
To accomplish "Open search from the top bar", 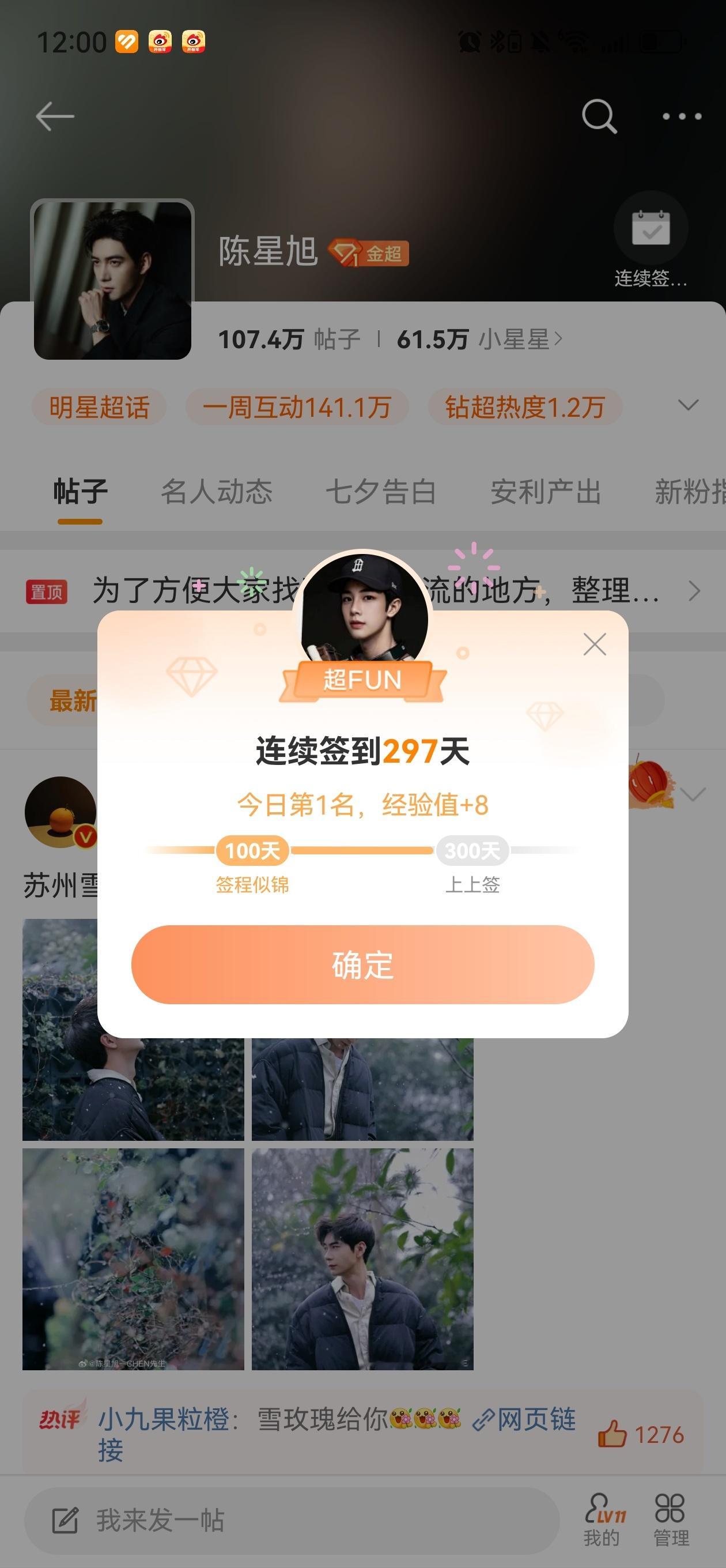I will click(598, 115).
